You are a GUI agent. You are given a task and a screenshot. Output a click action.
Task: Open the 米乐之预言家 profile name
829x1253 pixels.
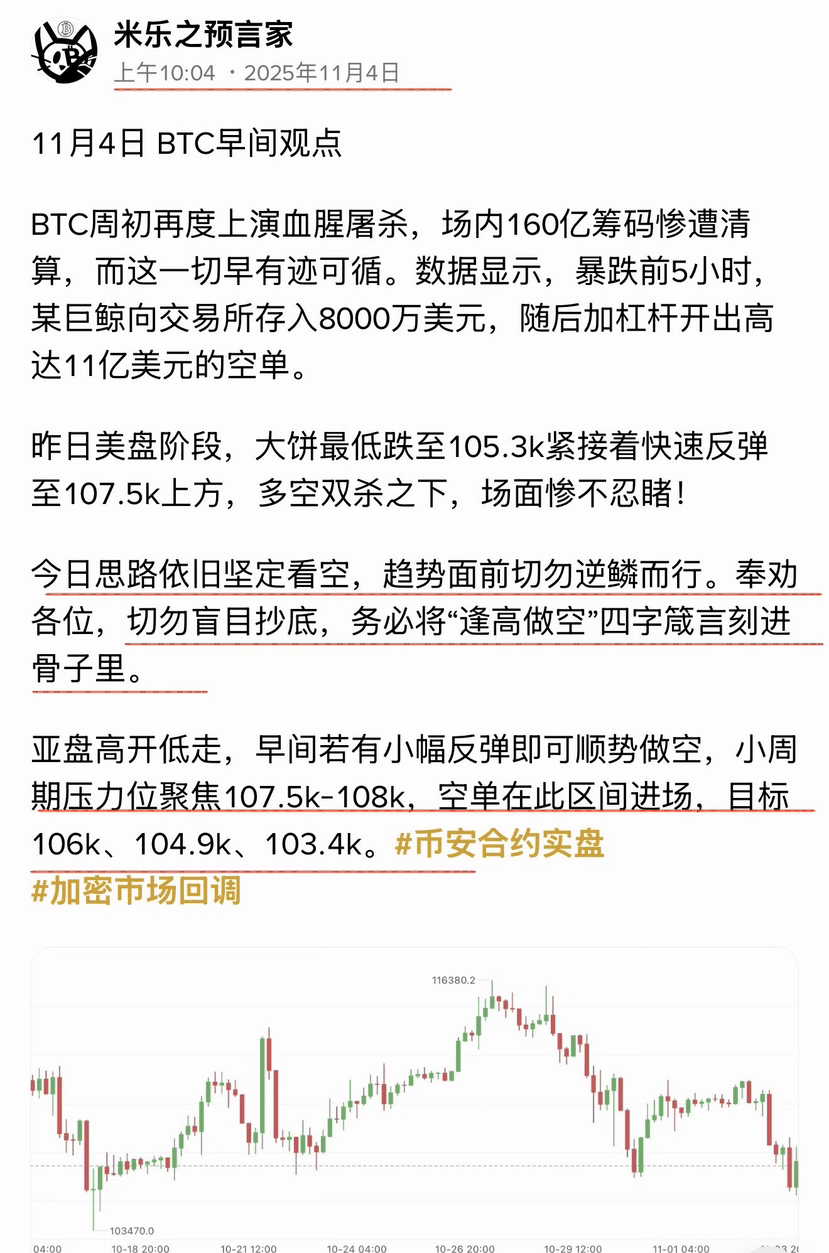205,34
